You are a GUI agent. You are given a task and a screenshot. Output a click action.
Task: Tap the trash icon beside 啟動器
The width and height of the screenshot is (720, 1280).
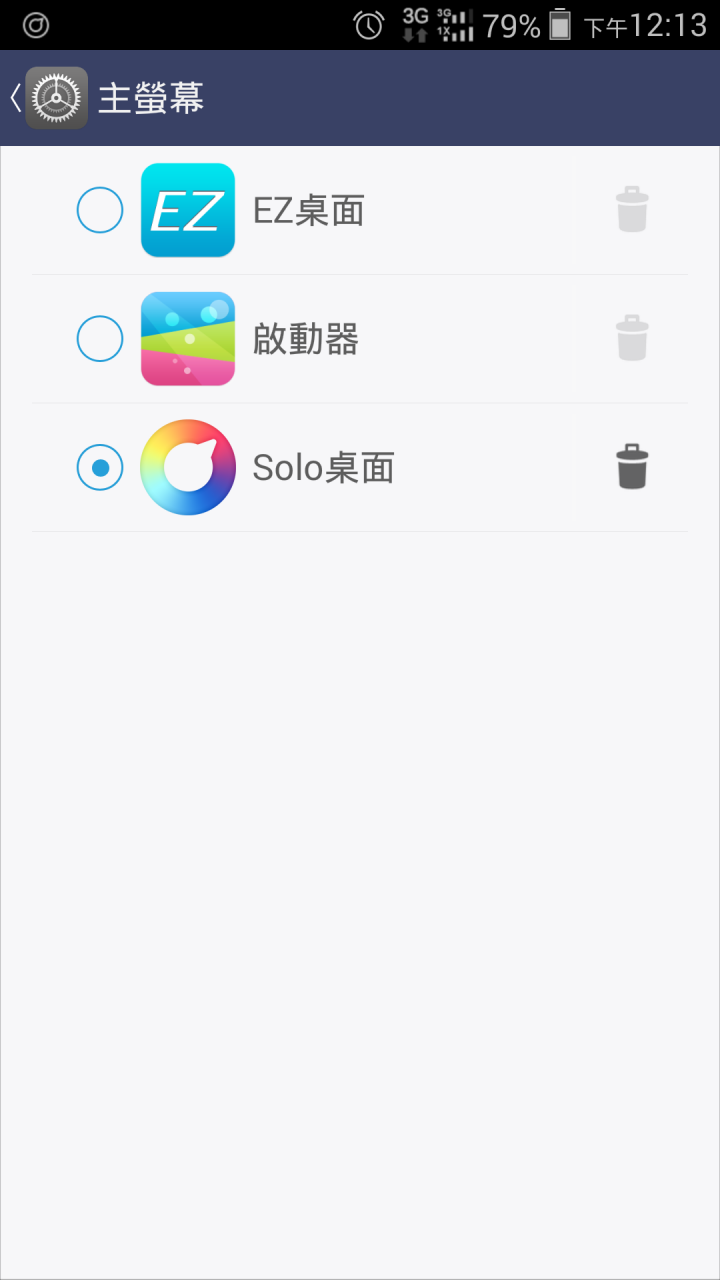click(632, 339)
